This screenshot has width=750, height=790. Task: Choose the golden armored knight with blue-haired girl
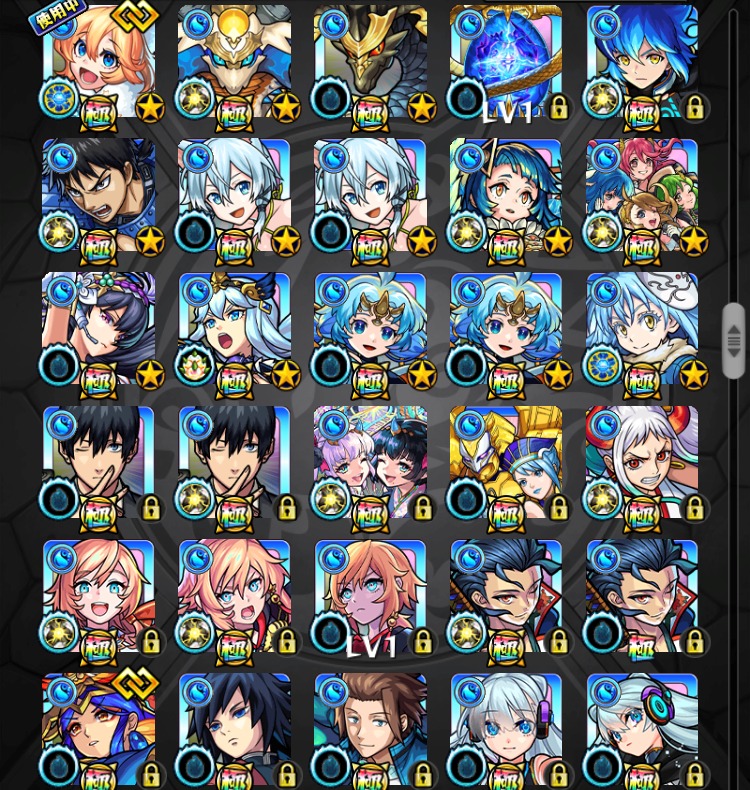click(x=506, y=464)
